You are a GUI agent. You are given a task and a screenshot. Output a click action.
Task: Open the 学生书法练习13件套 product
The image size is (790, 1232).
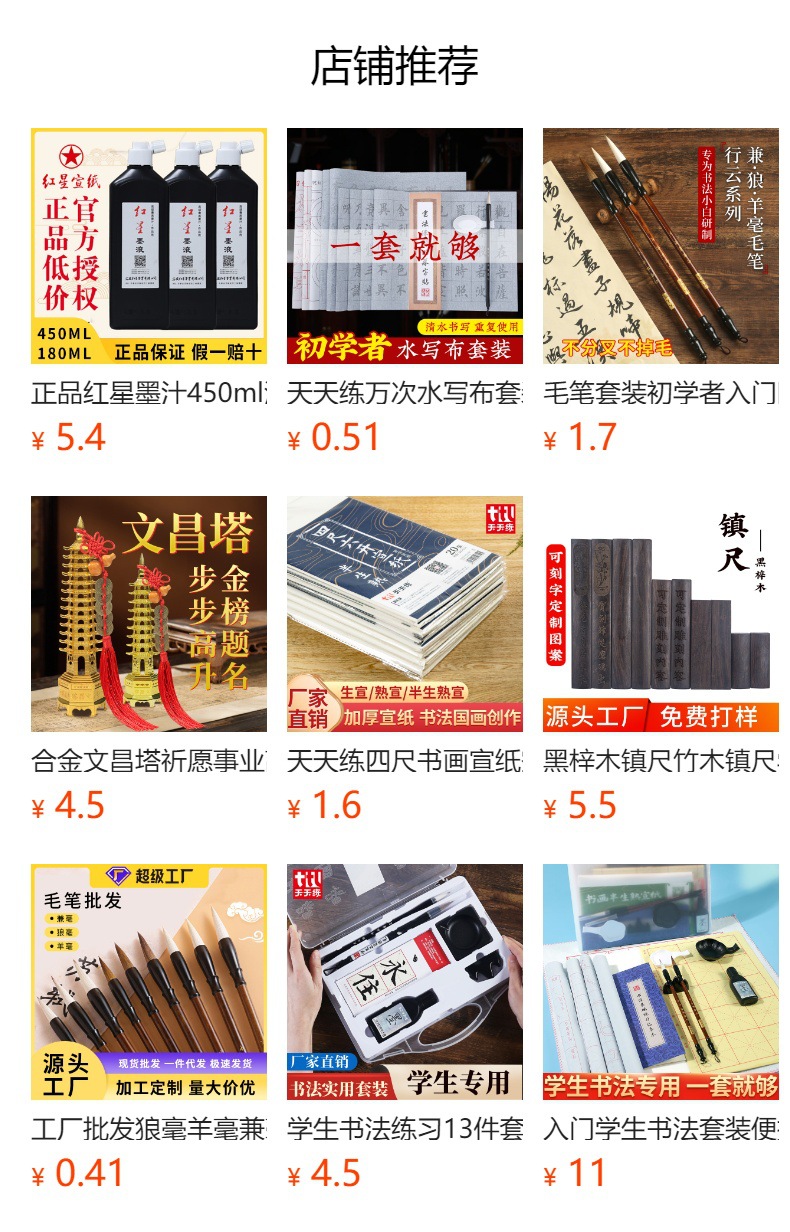404,982
